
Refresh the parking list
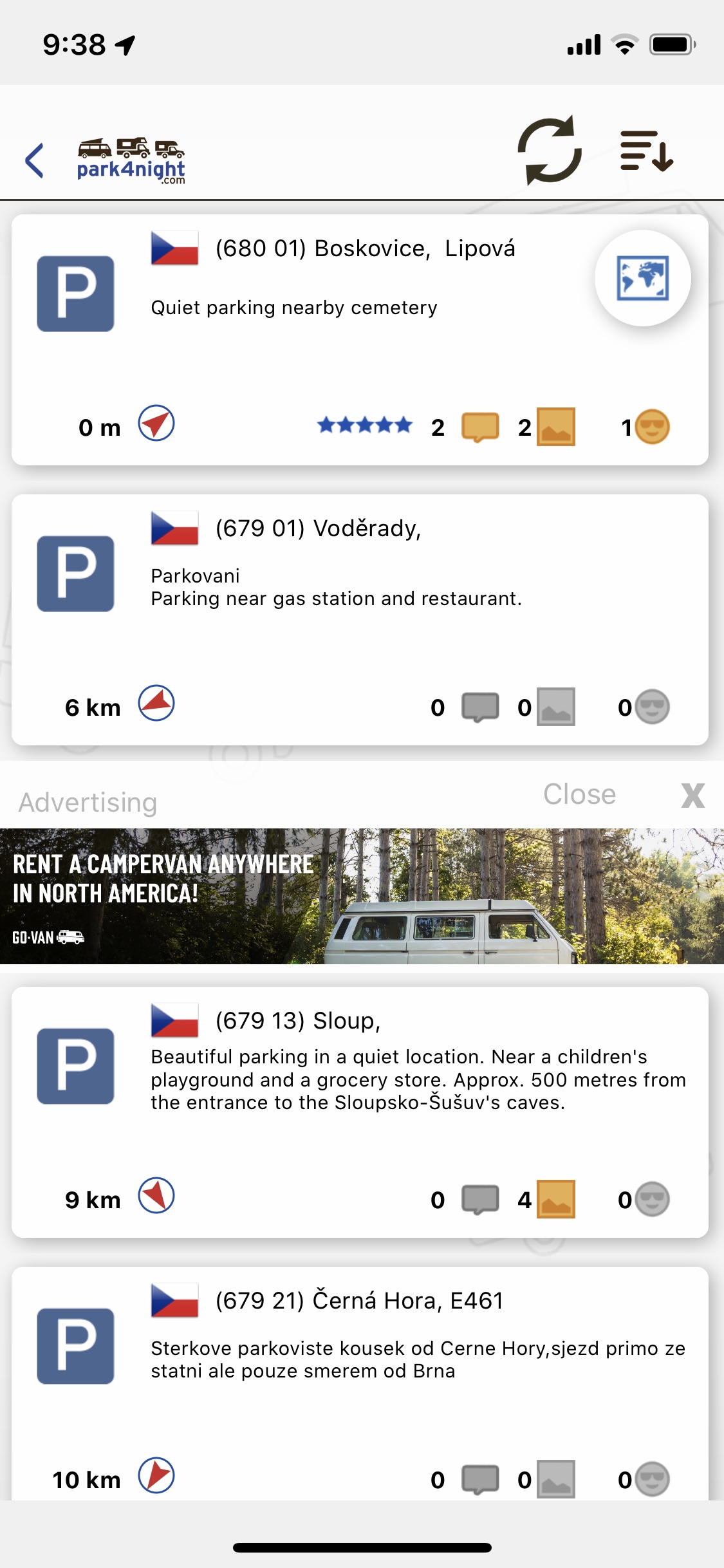pyautogui.click(x=550, y=151)
